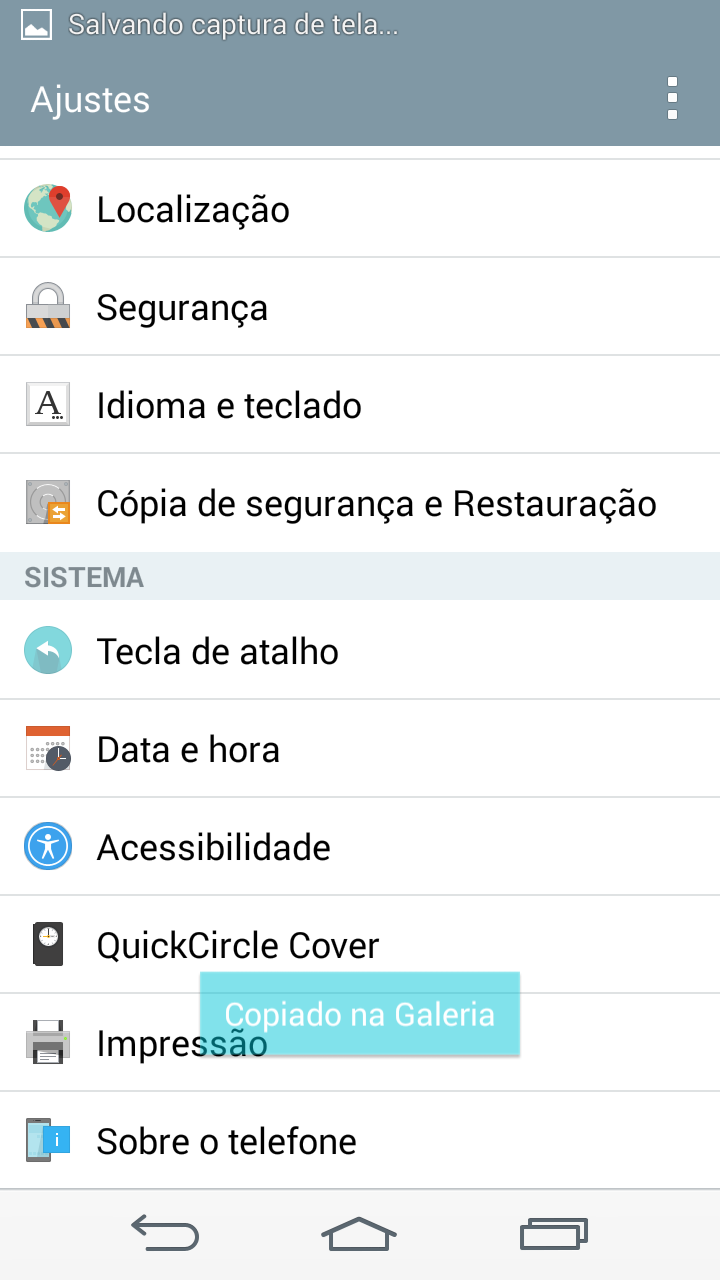Open Cópia de segurança e Restauração
The width and height of the screenshot is (720, 1280).
click(360, 503)
